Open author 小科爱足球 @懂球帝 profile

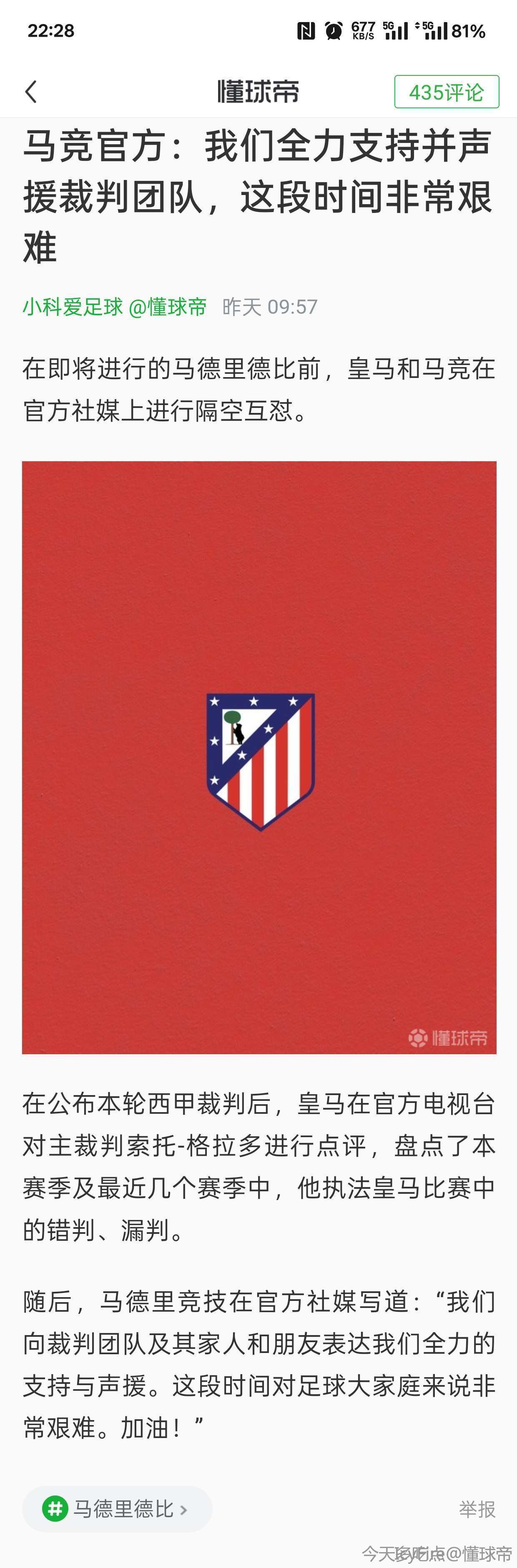tap(115, 307)
